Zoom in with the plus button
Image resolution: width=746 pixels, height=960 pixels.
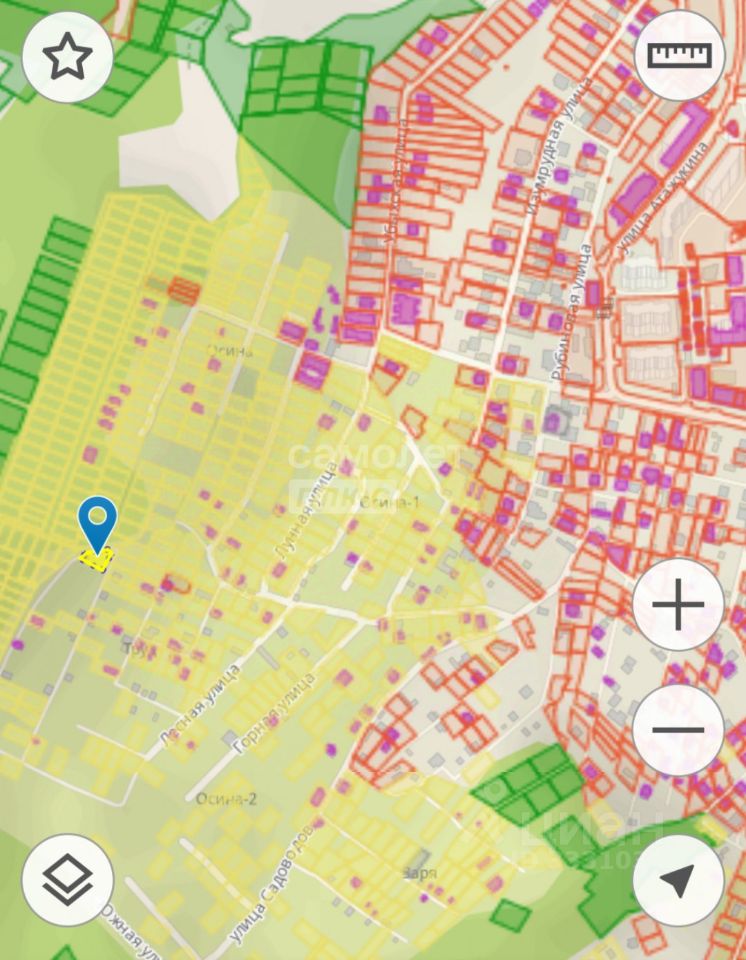pos(678,605)
